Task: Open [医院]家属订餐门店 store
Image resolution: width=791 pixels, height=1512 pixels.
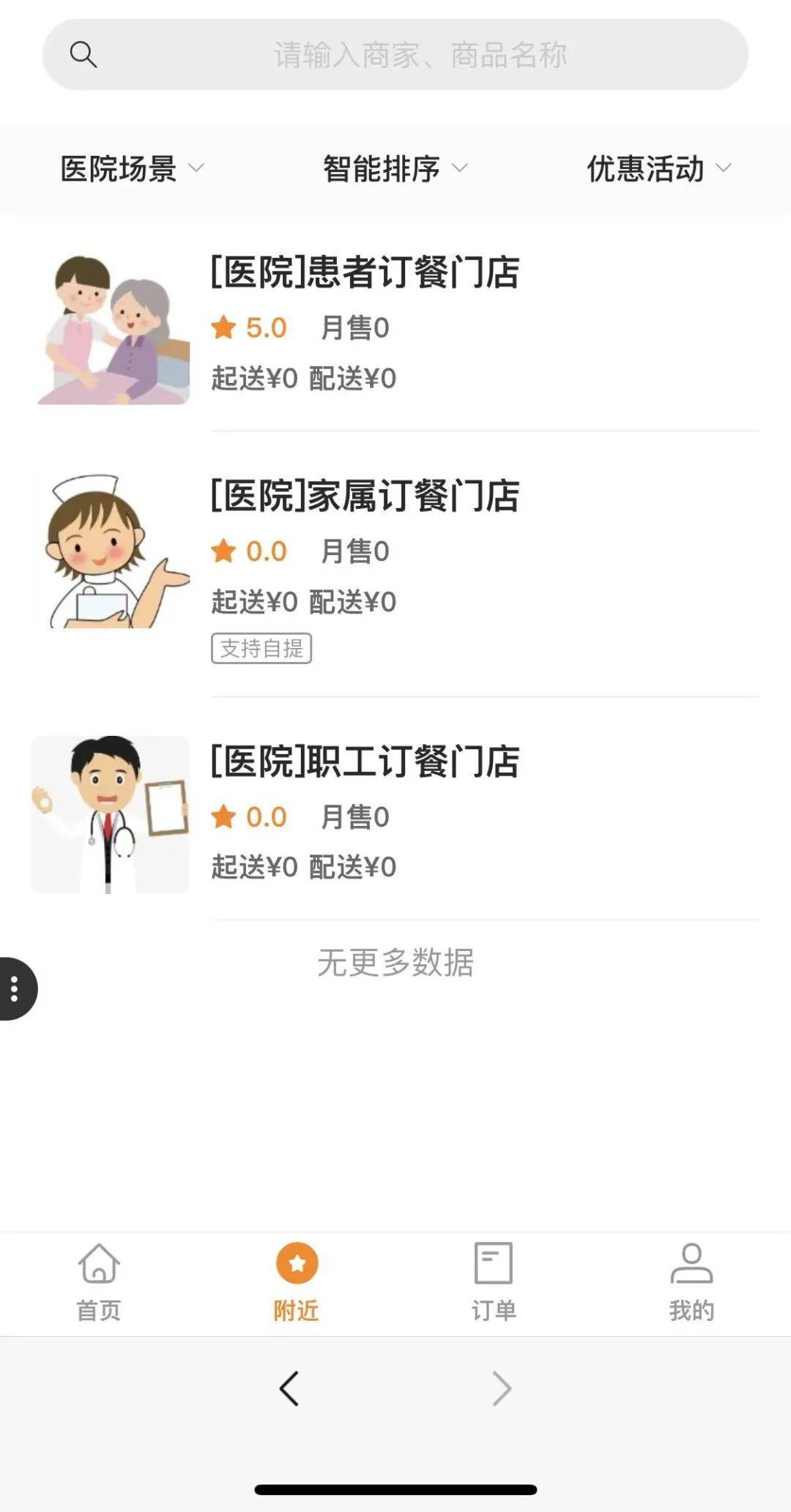Action: pos(364,495)
